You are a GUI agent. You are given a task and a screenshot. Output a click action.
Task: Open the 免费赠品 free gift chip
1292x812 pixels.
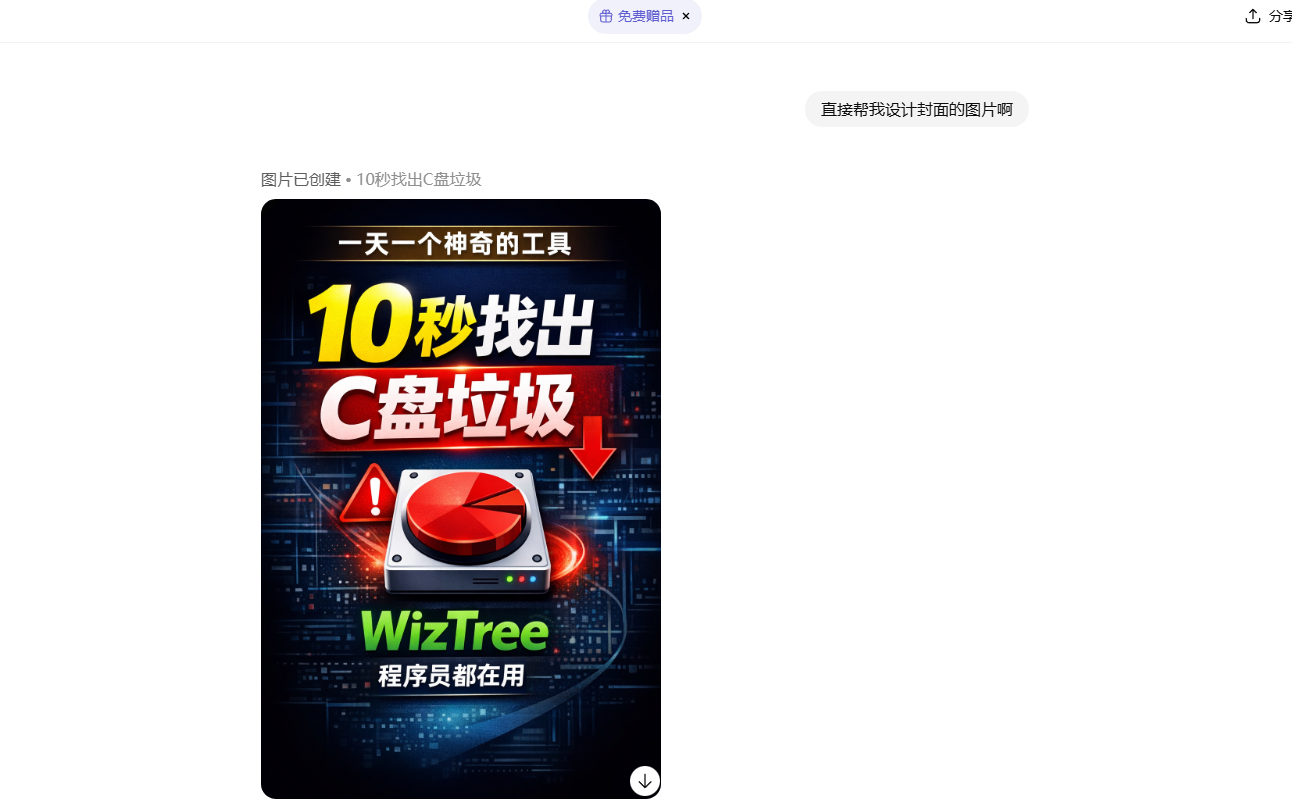[637, 16]
